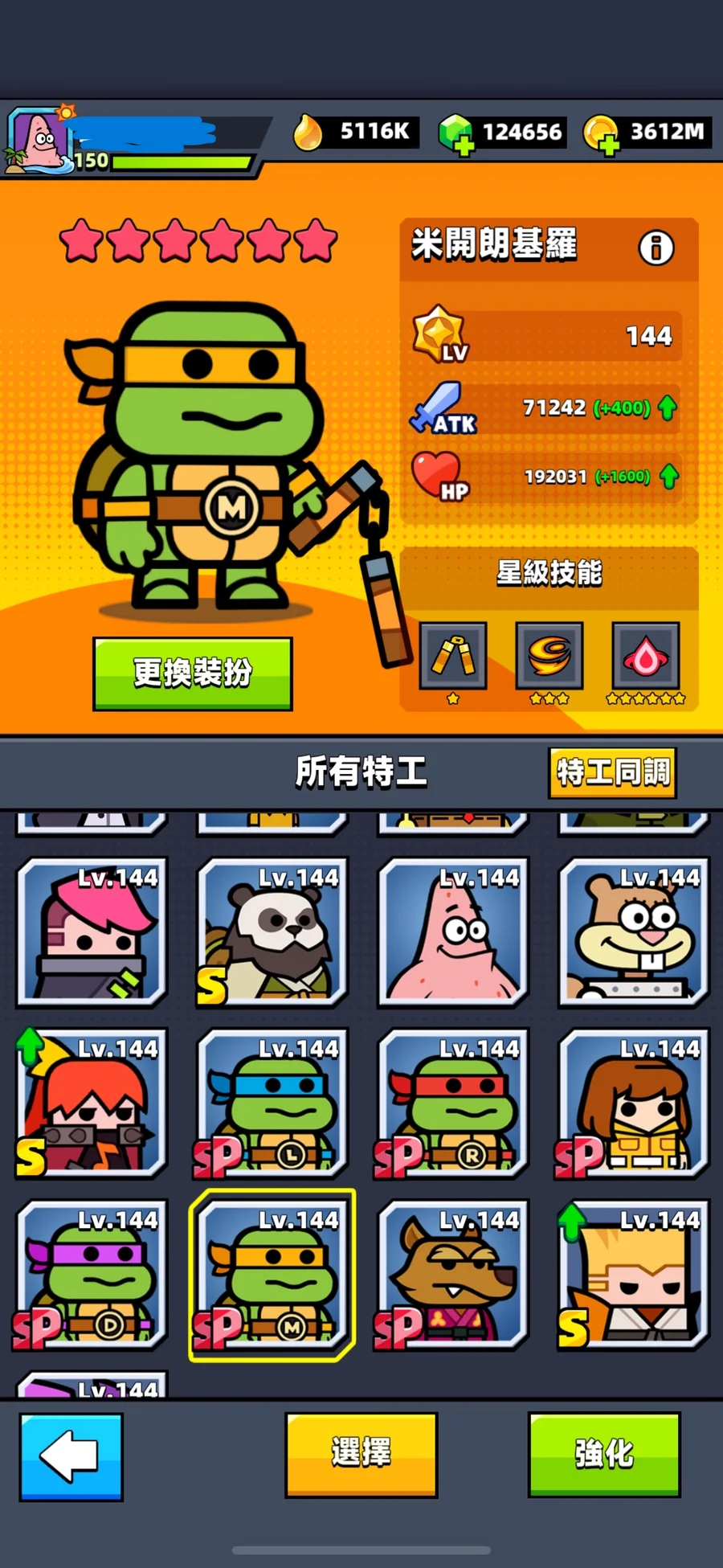Tap the yellow 選擇 button

(361, 1455)
